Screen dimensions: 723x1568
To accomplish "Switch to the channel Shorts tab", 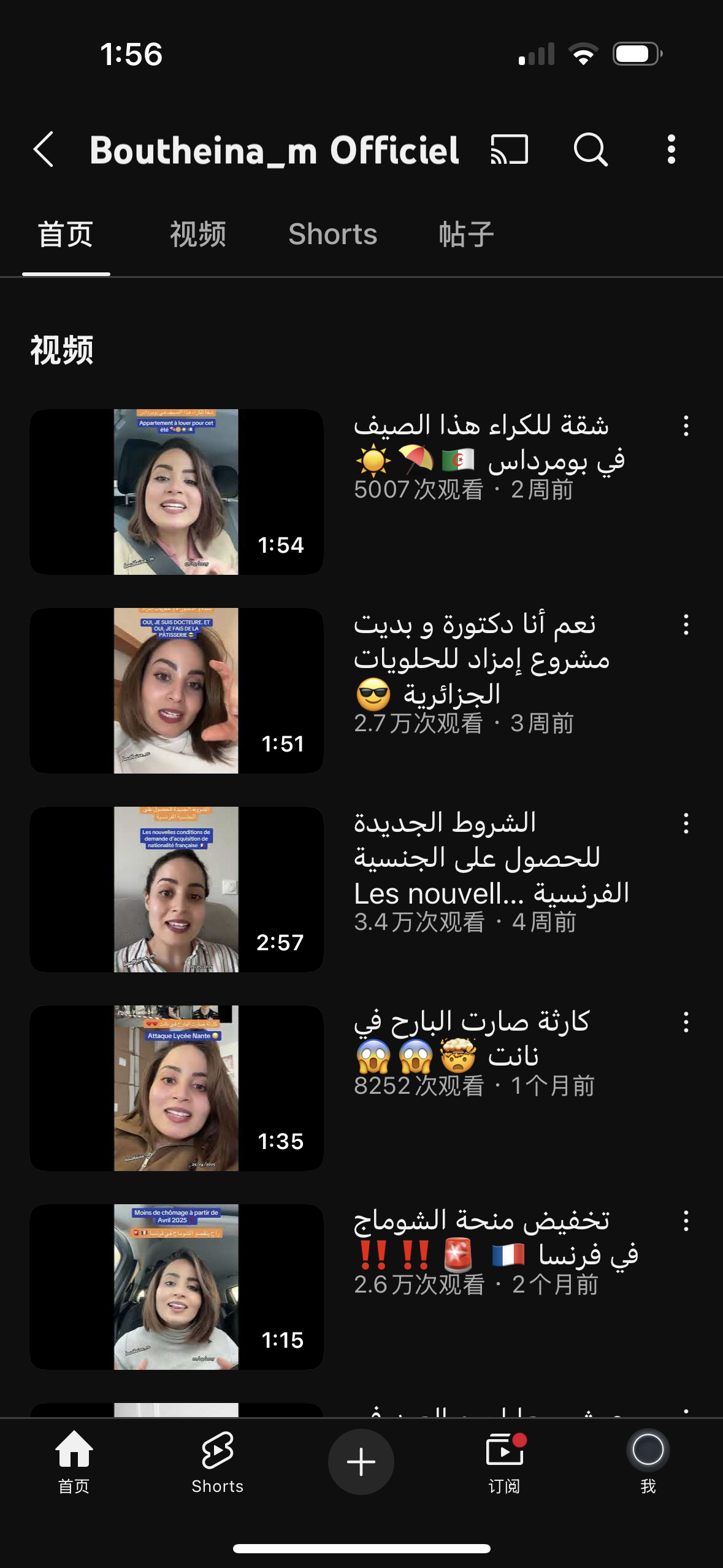I will [332, 234].
